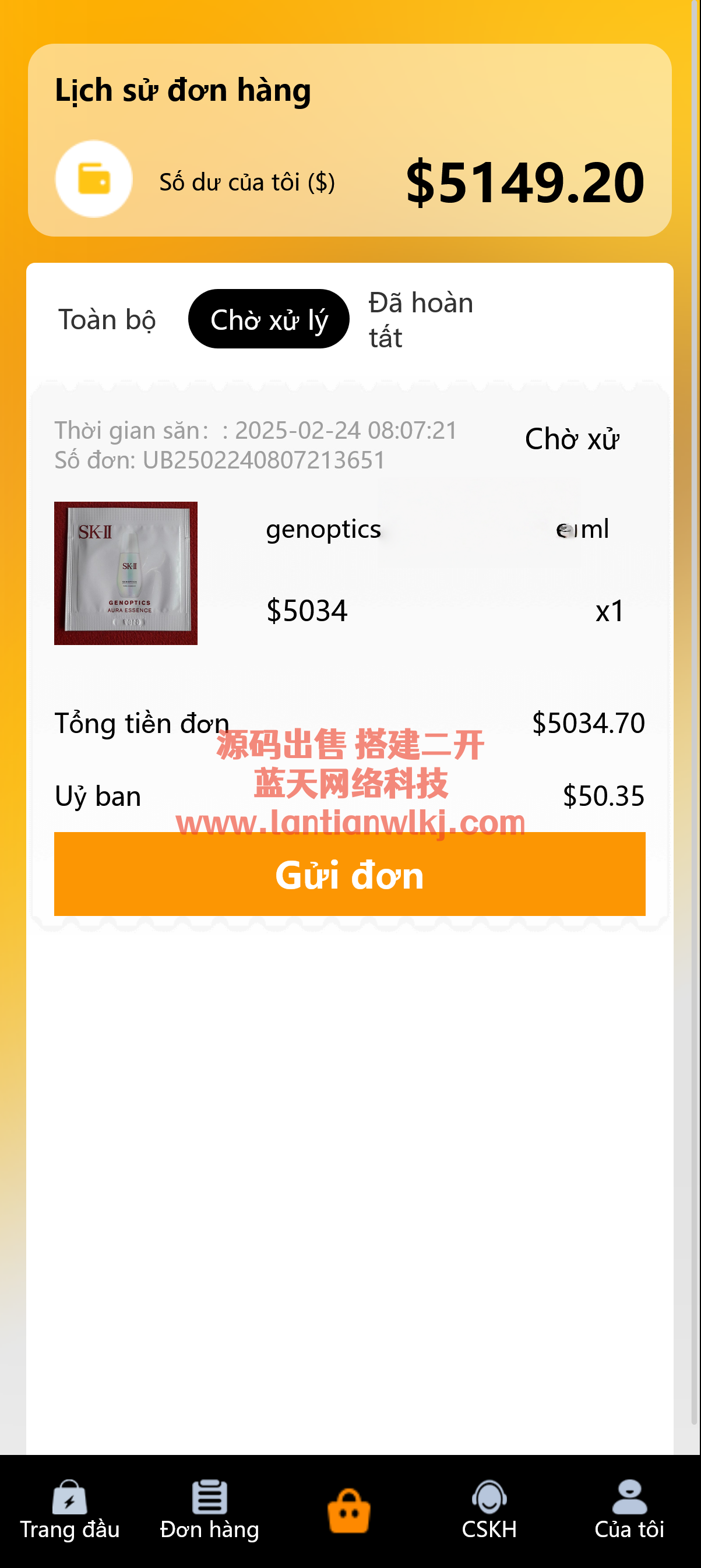Contact CSKH customer support
701x1568 pixels.
click(x=489, y=1510)
